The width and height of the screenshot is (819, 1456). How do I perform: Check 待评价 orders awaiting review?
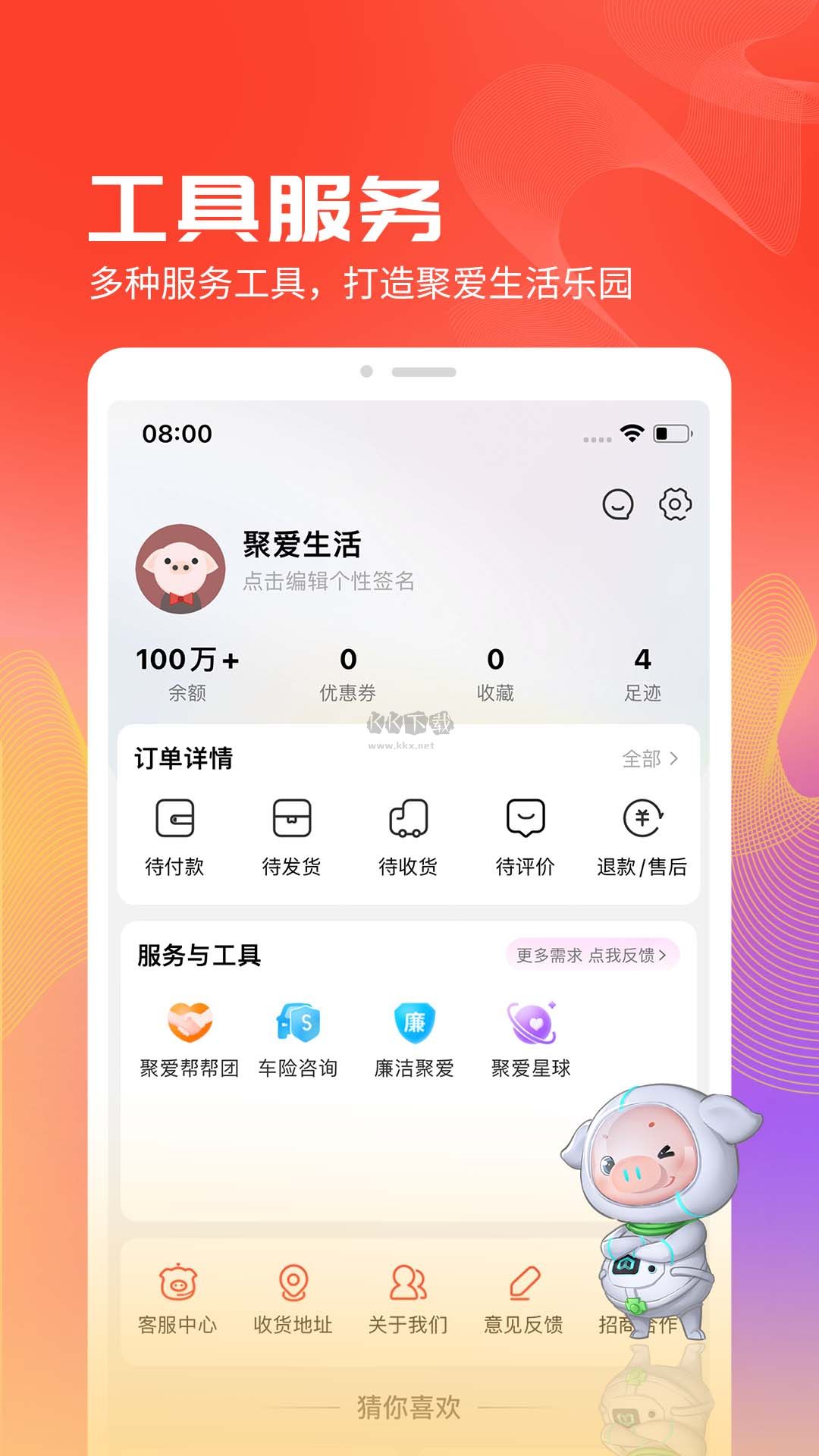pos(525,834)
